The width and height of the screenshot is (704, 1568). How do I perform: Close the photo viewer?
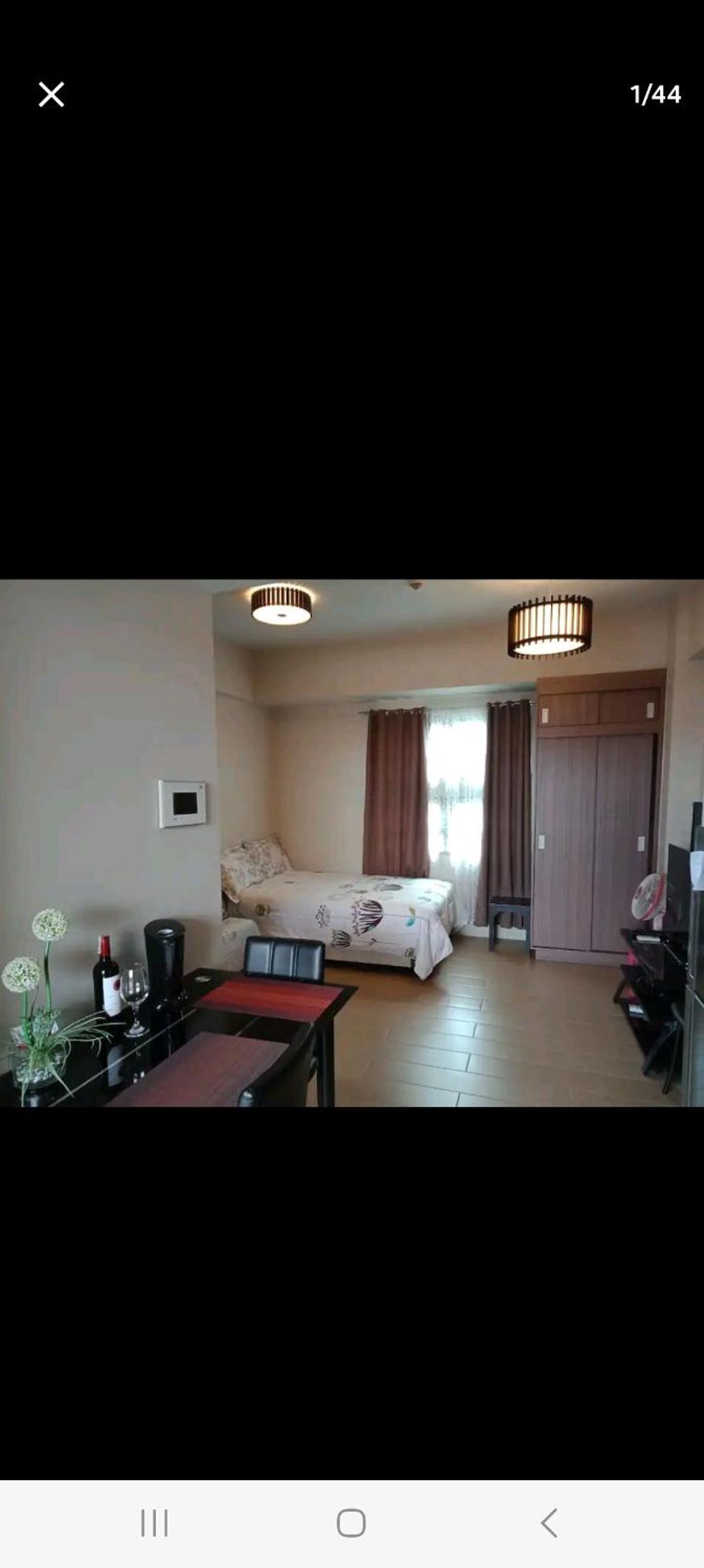[x=51, y=95]
